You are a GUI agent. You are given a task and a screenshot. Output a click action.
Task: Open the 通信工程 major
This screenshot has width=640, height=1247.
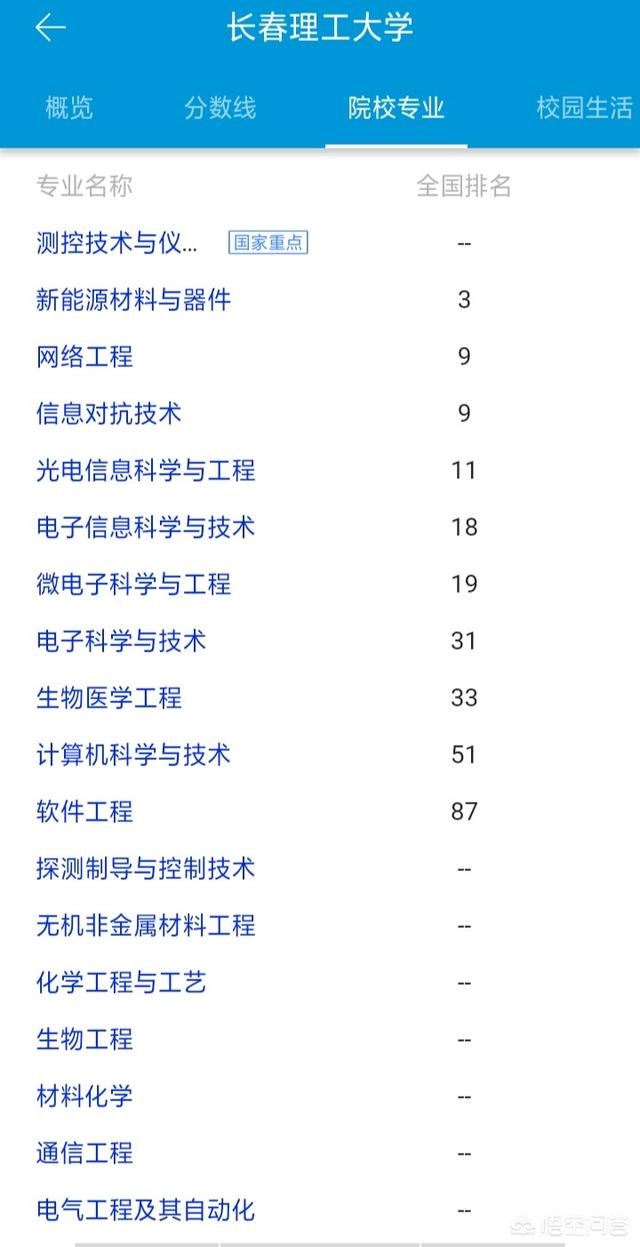[x=85, y=1153]
